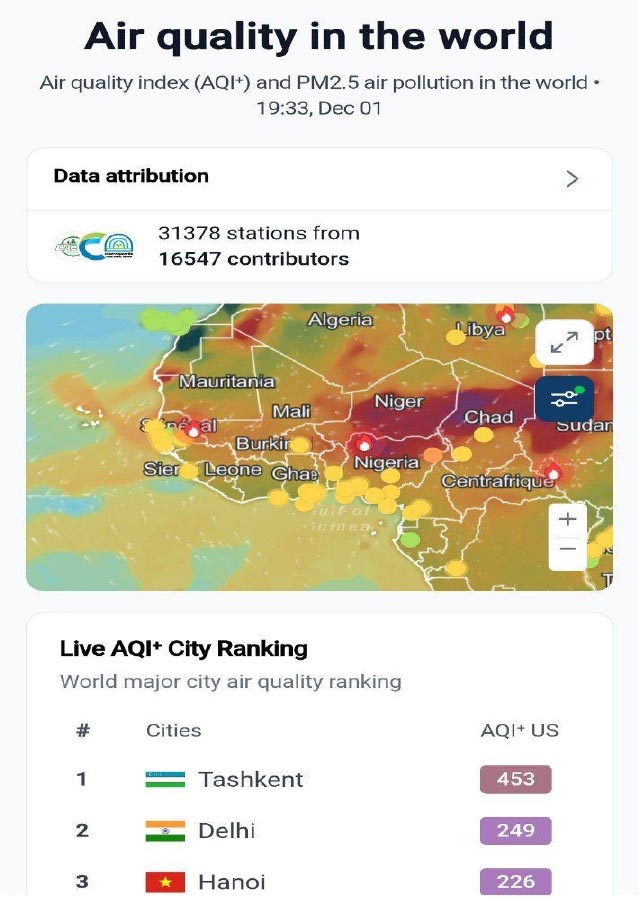Zoom in on the map
This screenshot has width=640, height=907.
(568, 519)
